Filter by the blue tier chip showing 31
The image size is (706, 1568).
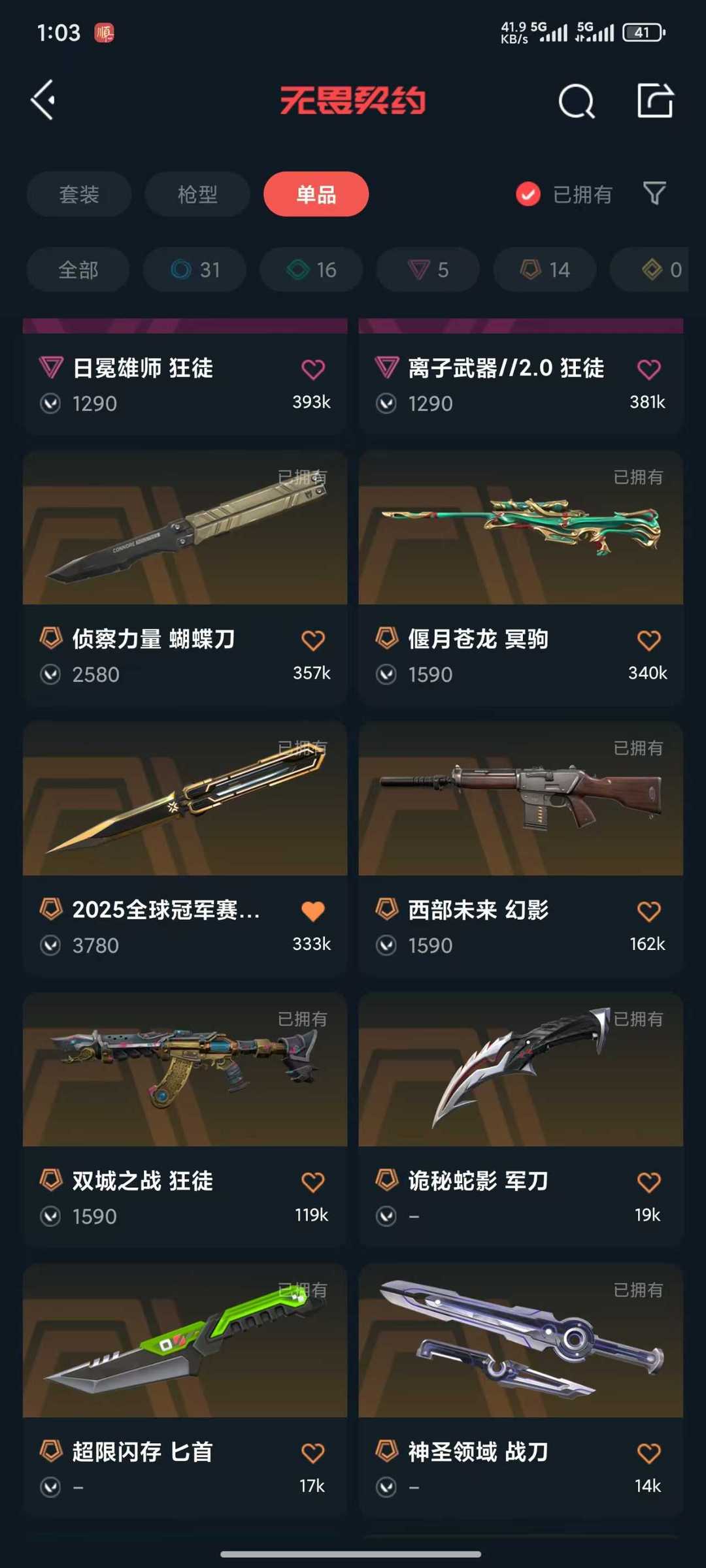coord(195,270)
